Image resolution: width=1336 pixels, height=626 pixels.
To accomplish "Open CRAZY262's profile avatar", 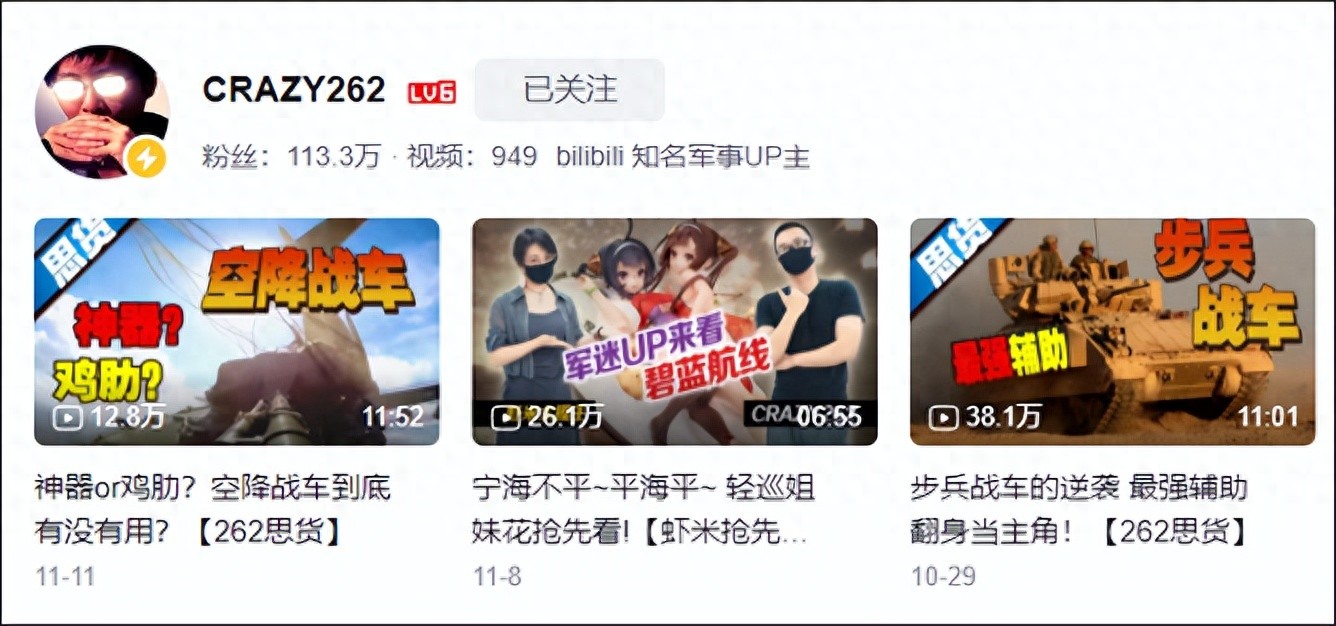I will coord(101,111).
